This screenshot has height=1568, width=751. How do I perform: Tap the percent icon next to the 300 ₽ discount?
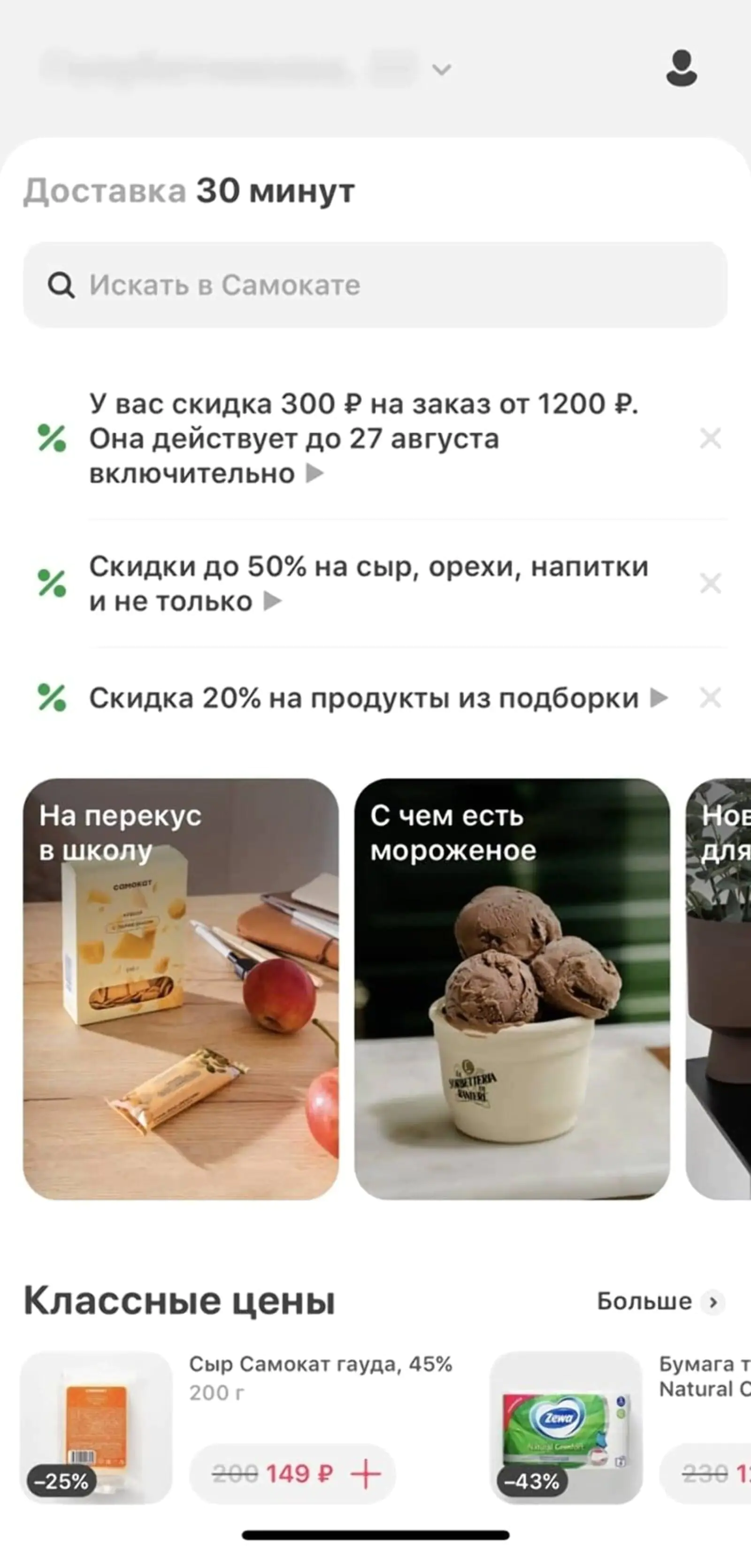tap(53, 437)
